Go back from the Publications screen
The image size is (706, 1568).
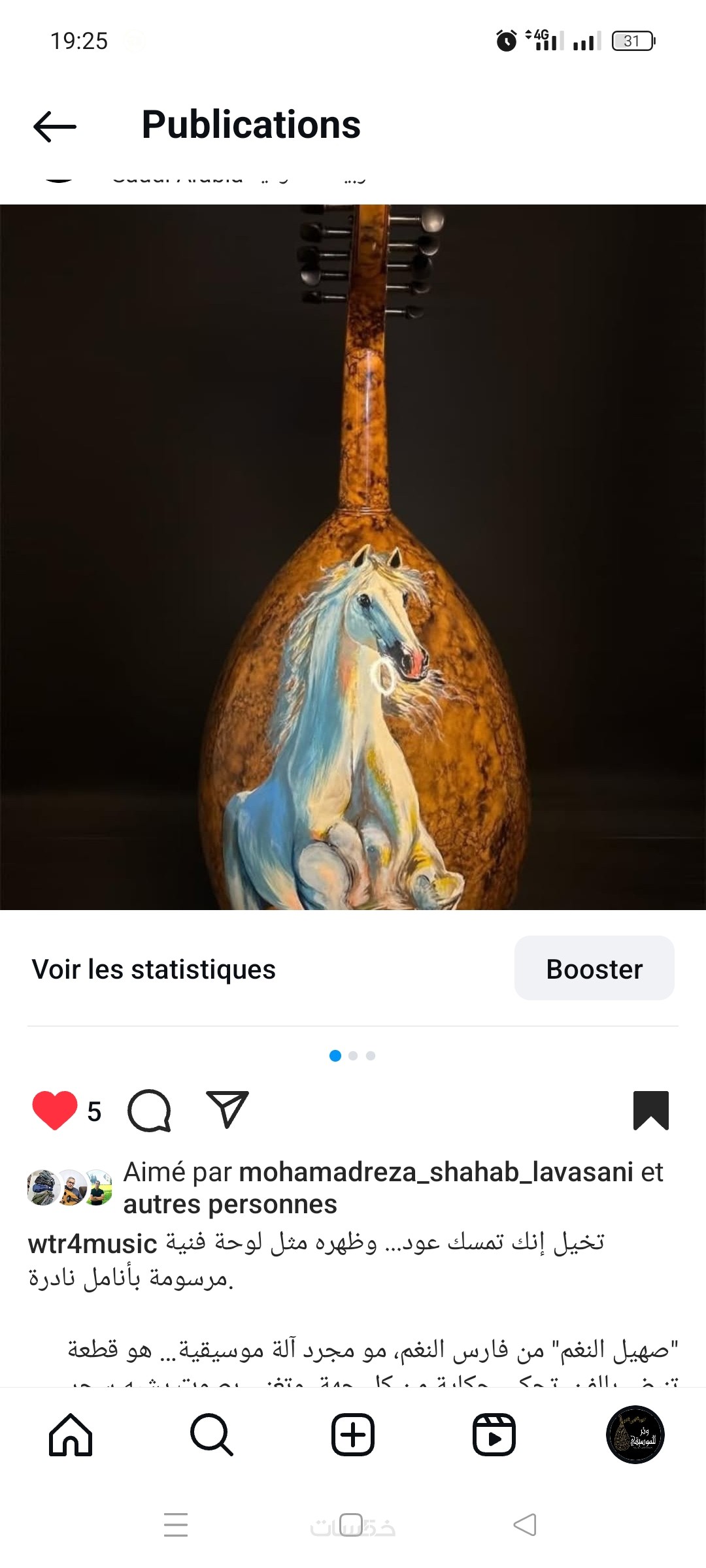pos(55,126)
